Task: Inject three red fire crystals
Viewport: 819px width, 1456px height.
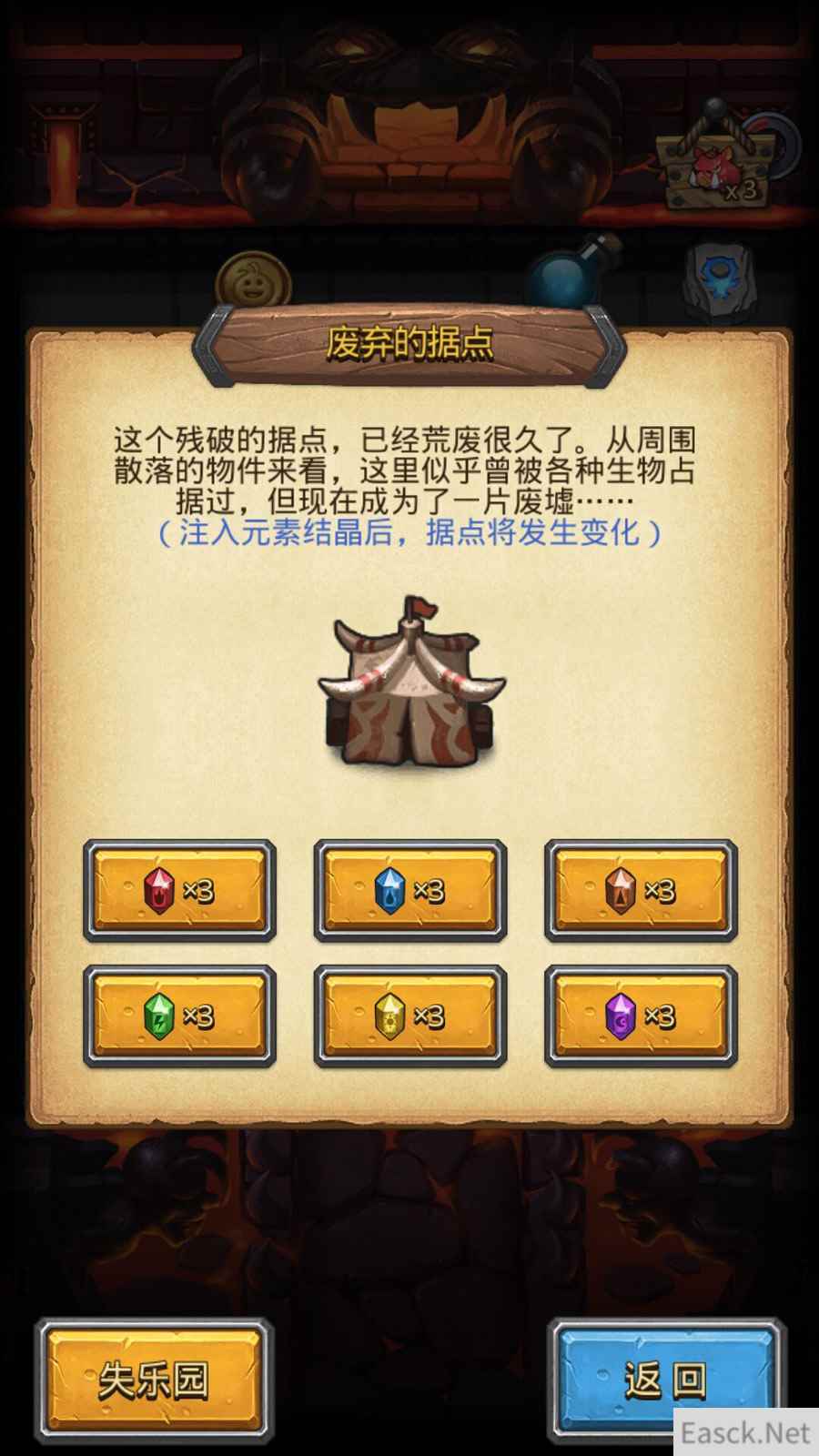Action: pyautogui.click(x=179, y=890)
